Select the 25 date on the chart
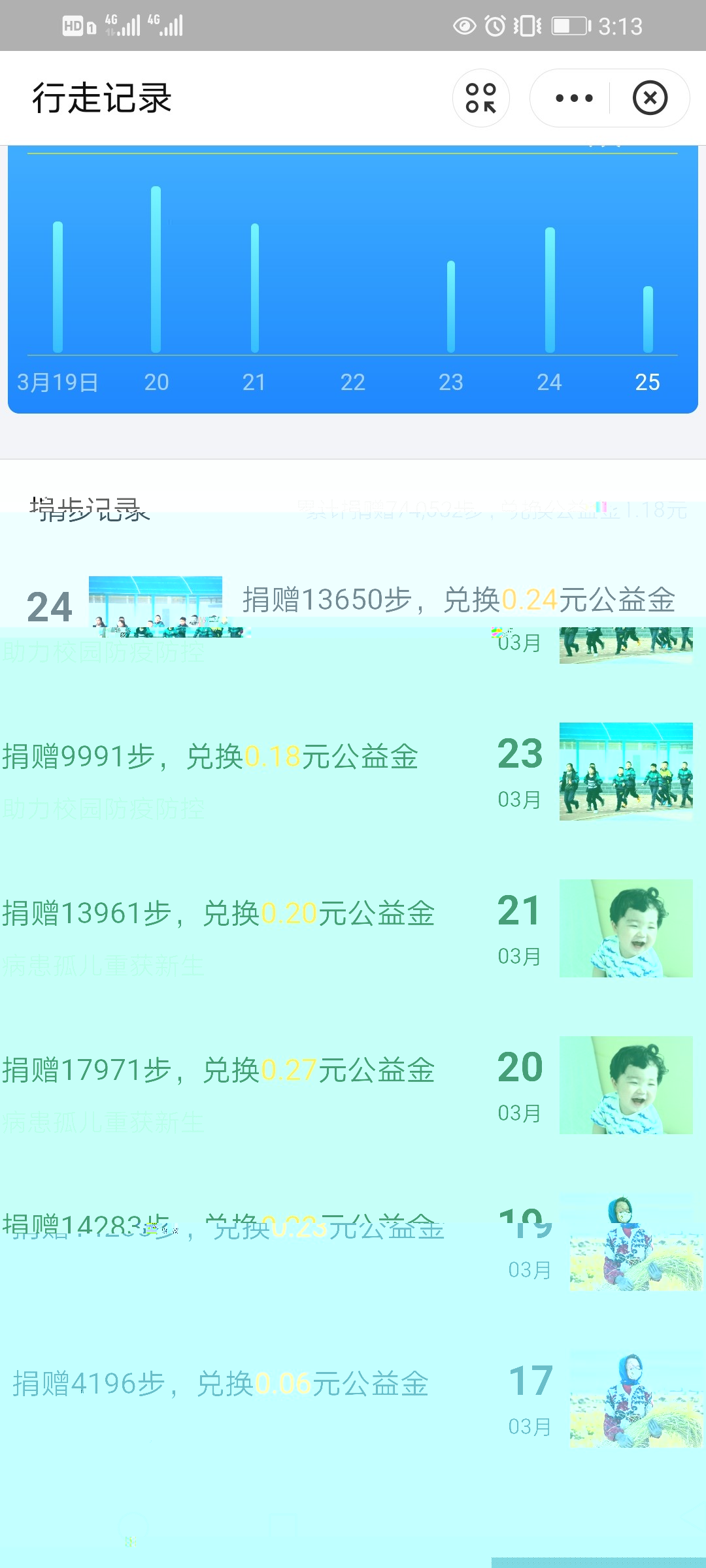 click(647, 382)
